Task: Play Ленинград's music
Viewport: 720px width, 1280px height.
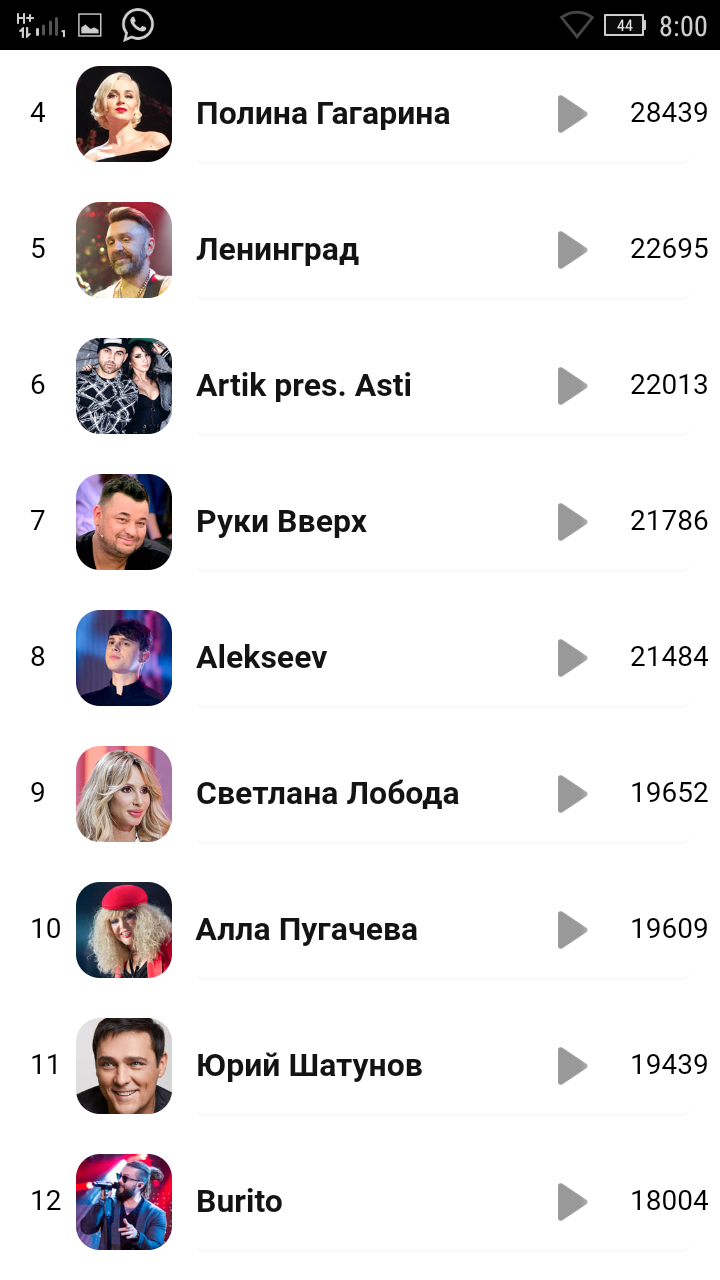Action: coord(572,250)
